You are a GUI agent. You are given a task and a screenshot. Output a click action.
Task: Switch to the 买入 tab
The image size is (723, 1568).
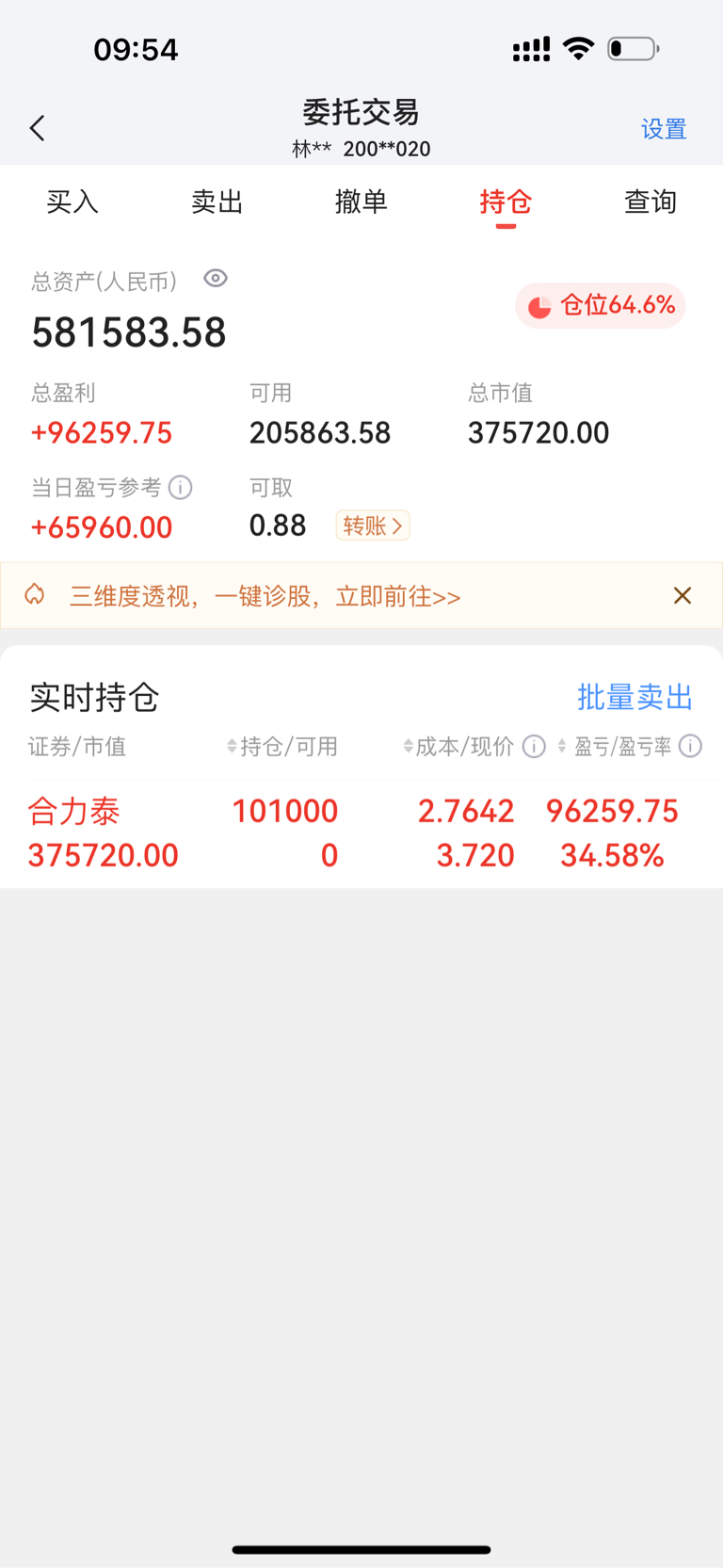pos(72,202)
